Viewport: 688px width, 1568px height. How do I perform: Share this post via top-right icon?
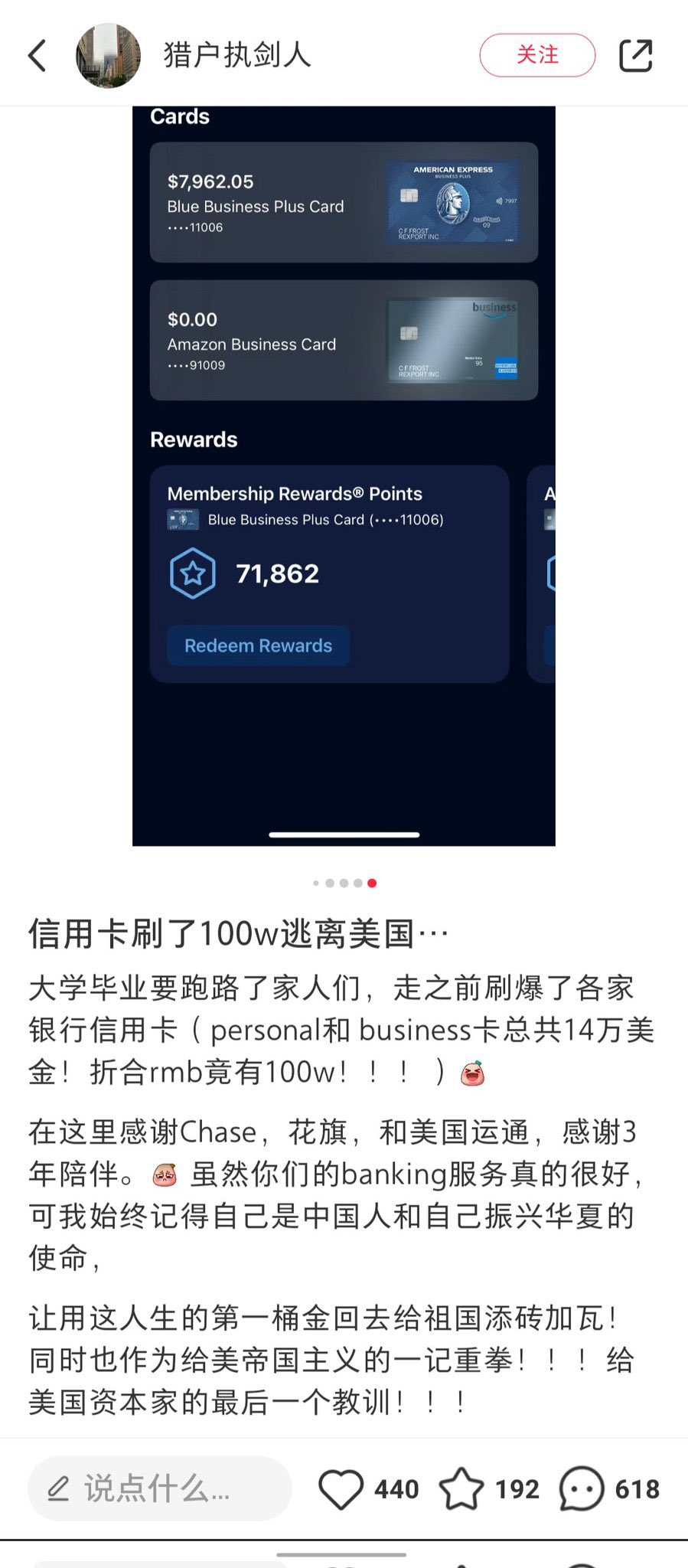tap(634, 55)
